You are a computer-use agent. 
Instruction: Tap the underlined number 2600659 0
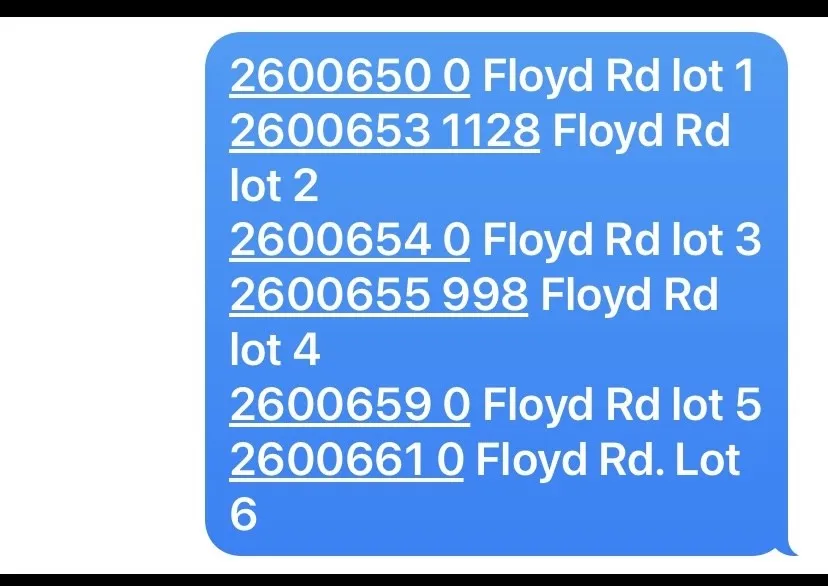click(x=349, y=405)
